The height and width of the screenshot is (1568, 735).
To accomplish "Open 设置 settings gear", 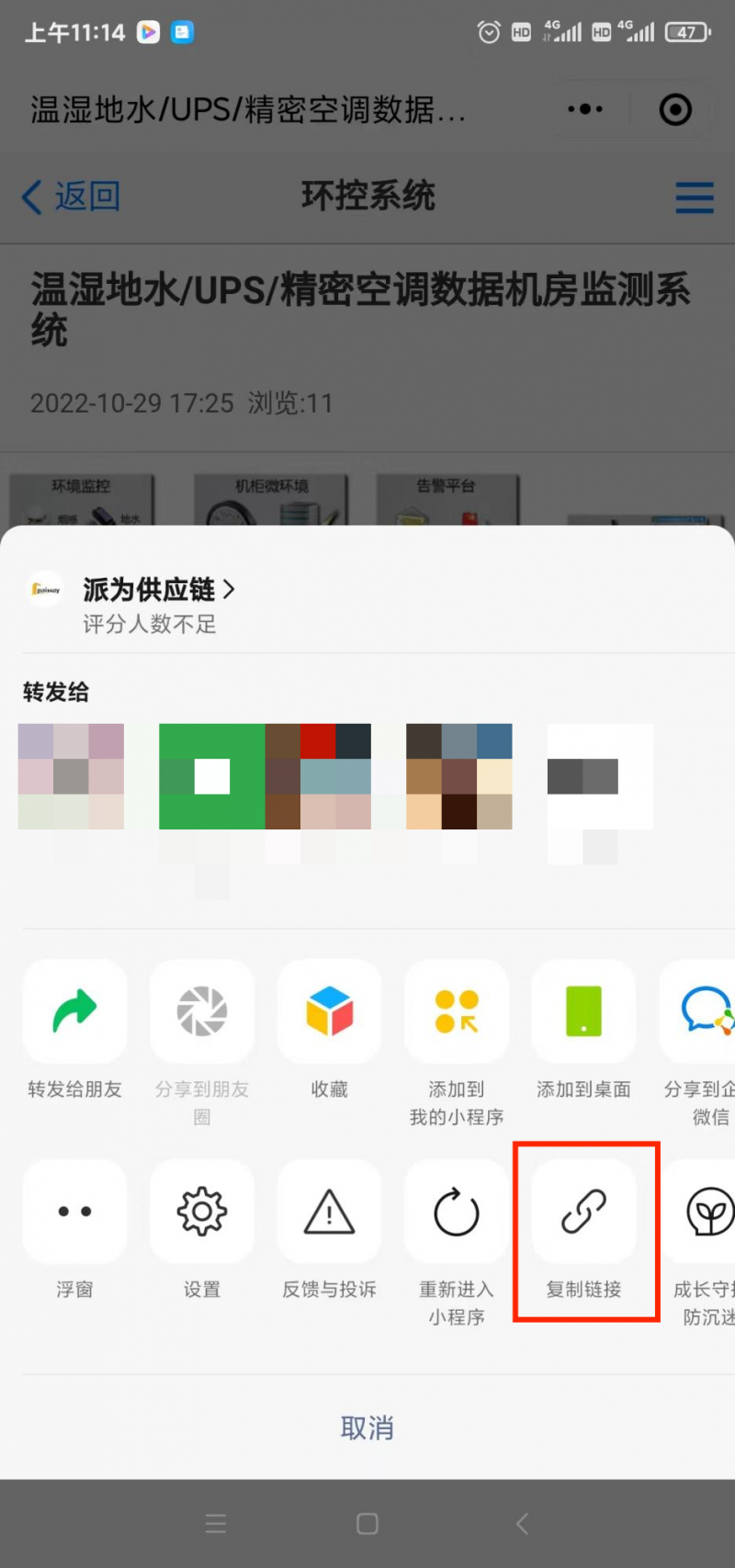I will pos(202,1212).
